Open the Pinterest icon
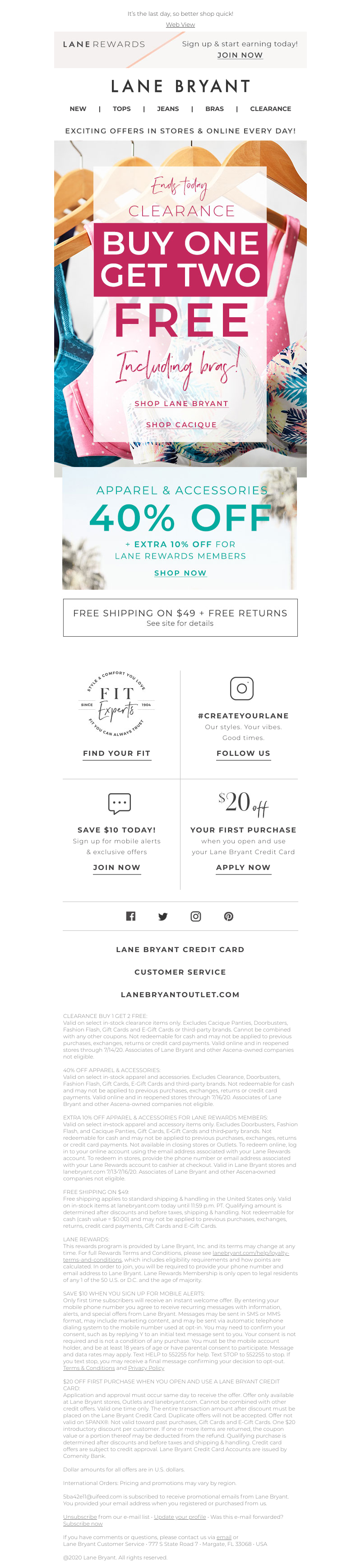Viewport: 361px width, 1568px height. (228, 916)
